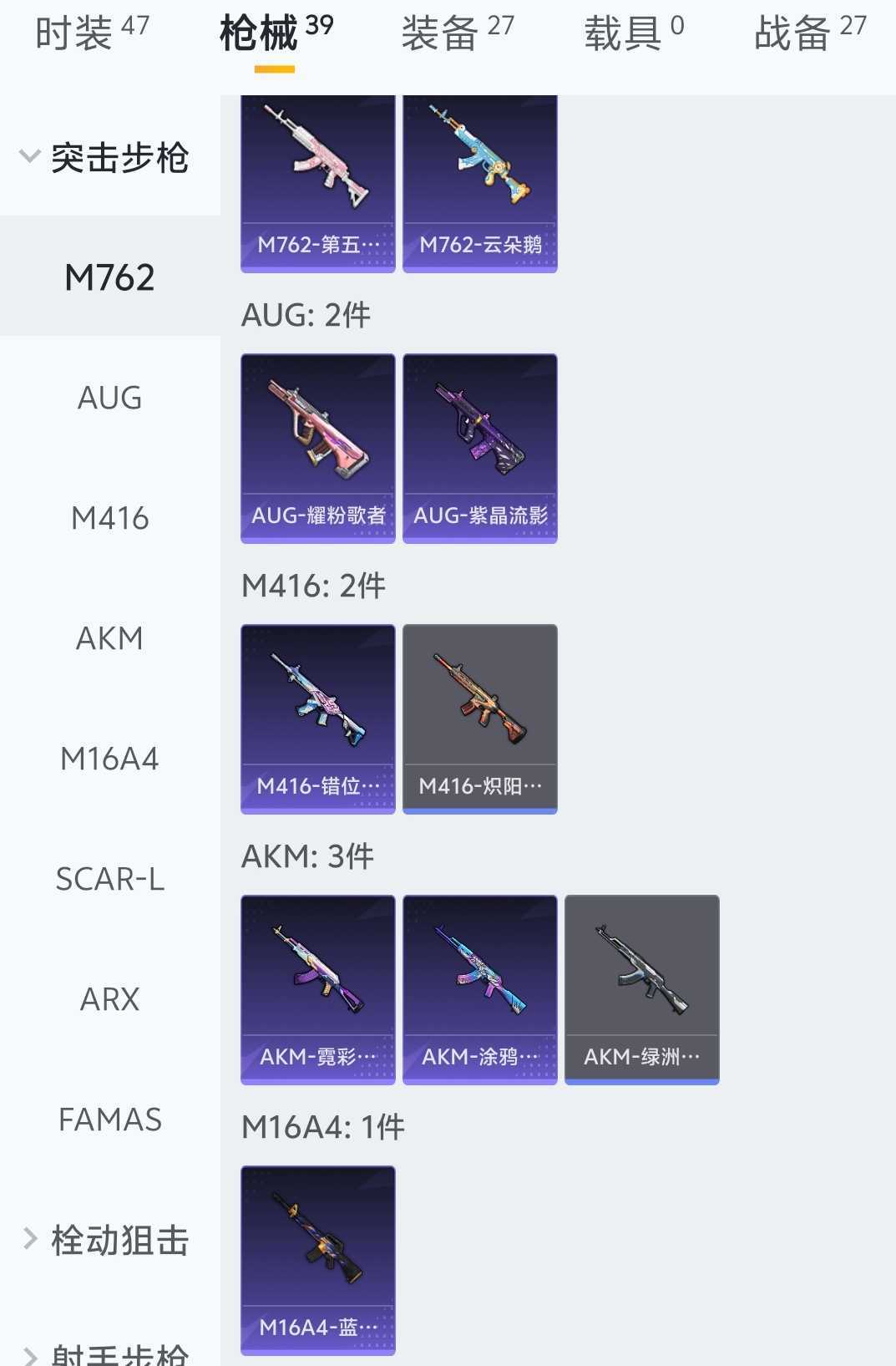
Task: Switch to the 装备 tab
Action: [457, 33]
